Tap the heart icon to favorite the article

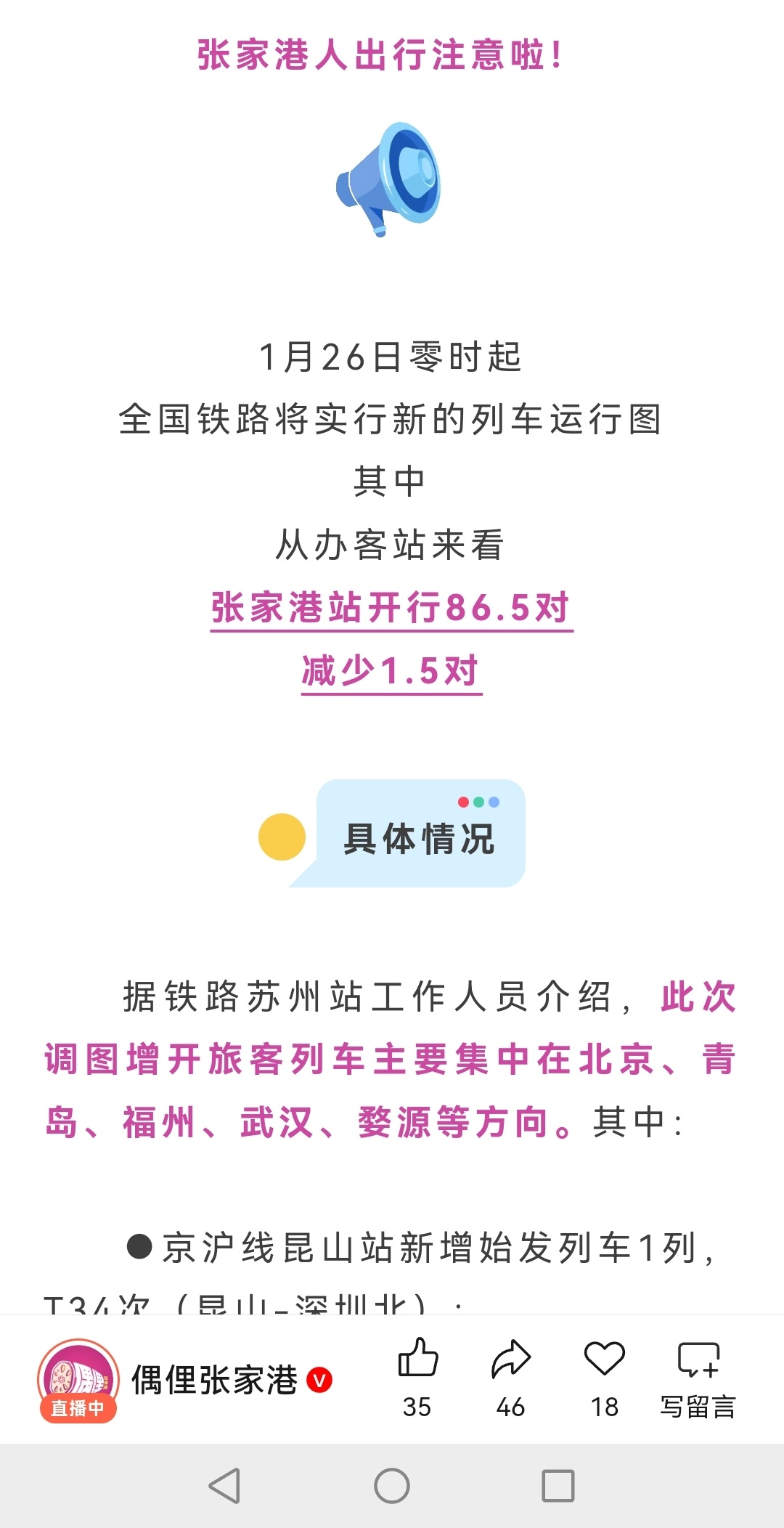pos(604,1359)
